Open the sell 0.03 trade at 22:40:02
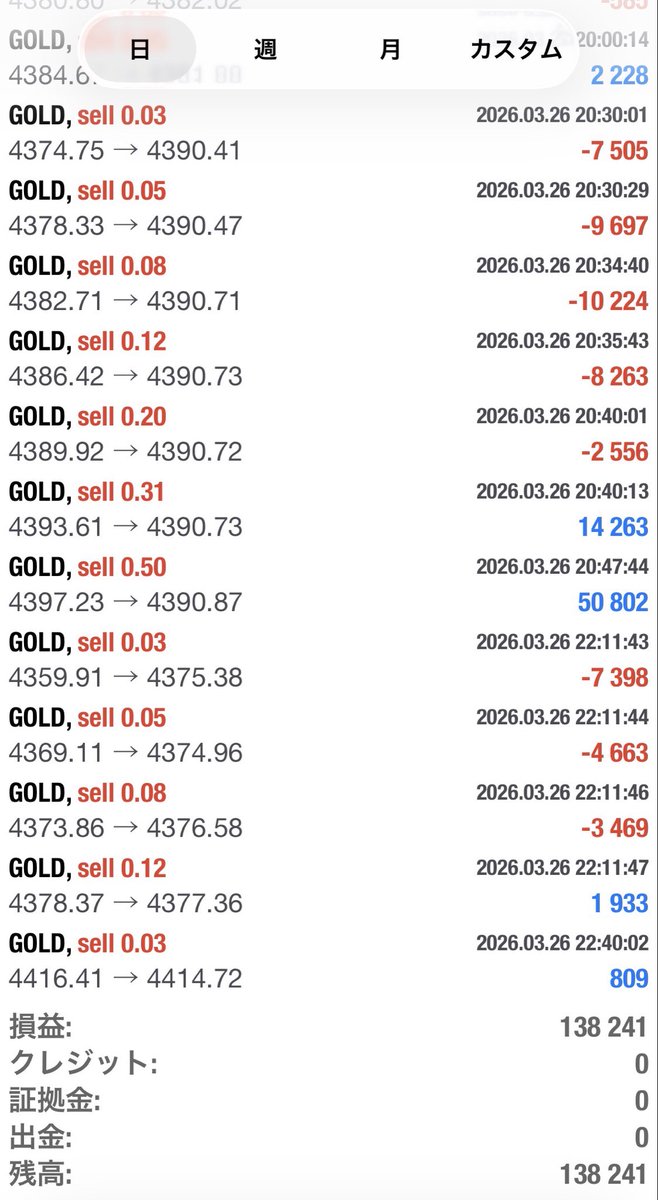658x1200 pixels. 329,961
